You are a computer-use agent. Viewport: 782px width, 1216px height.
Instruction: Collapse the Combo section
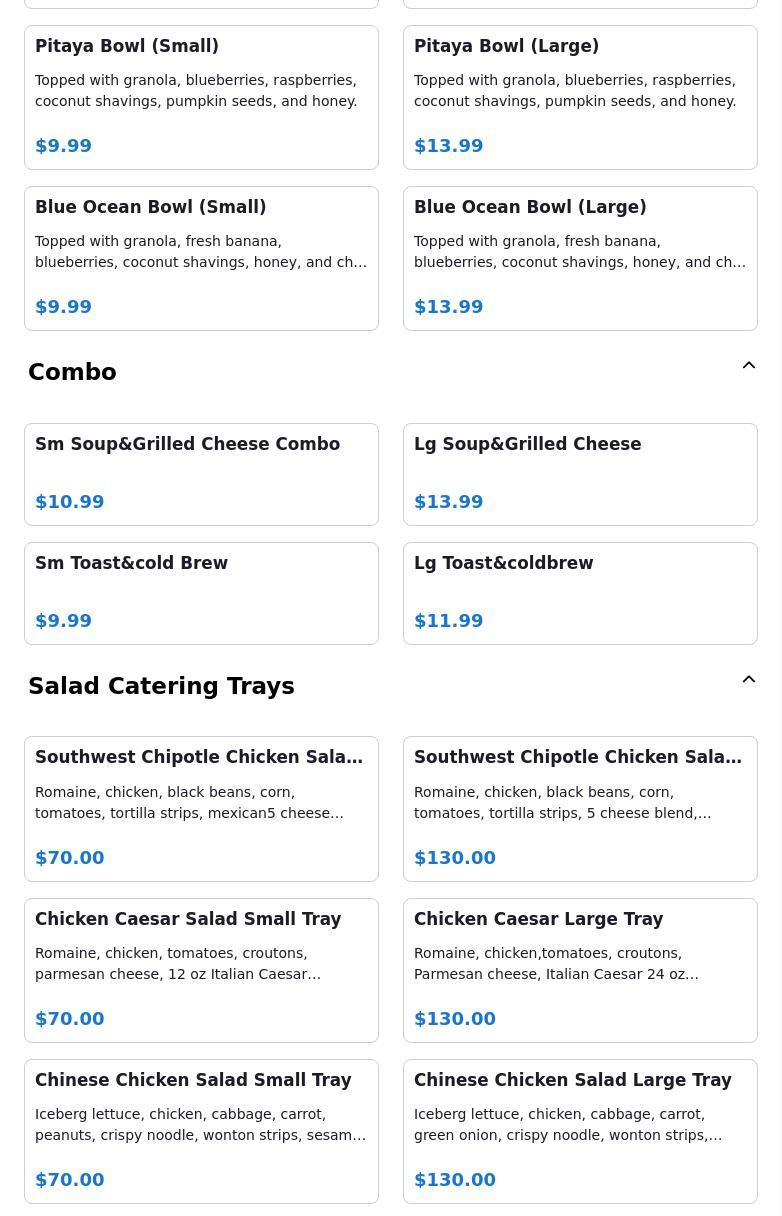click(748, 366)
